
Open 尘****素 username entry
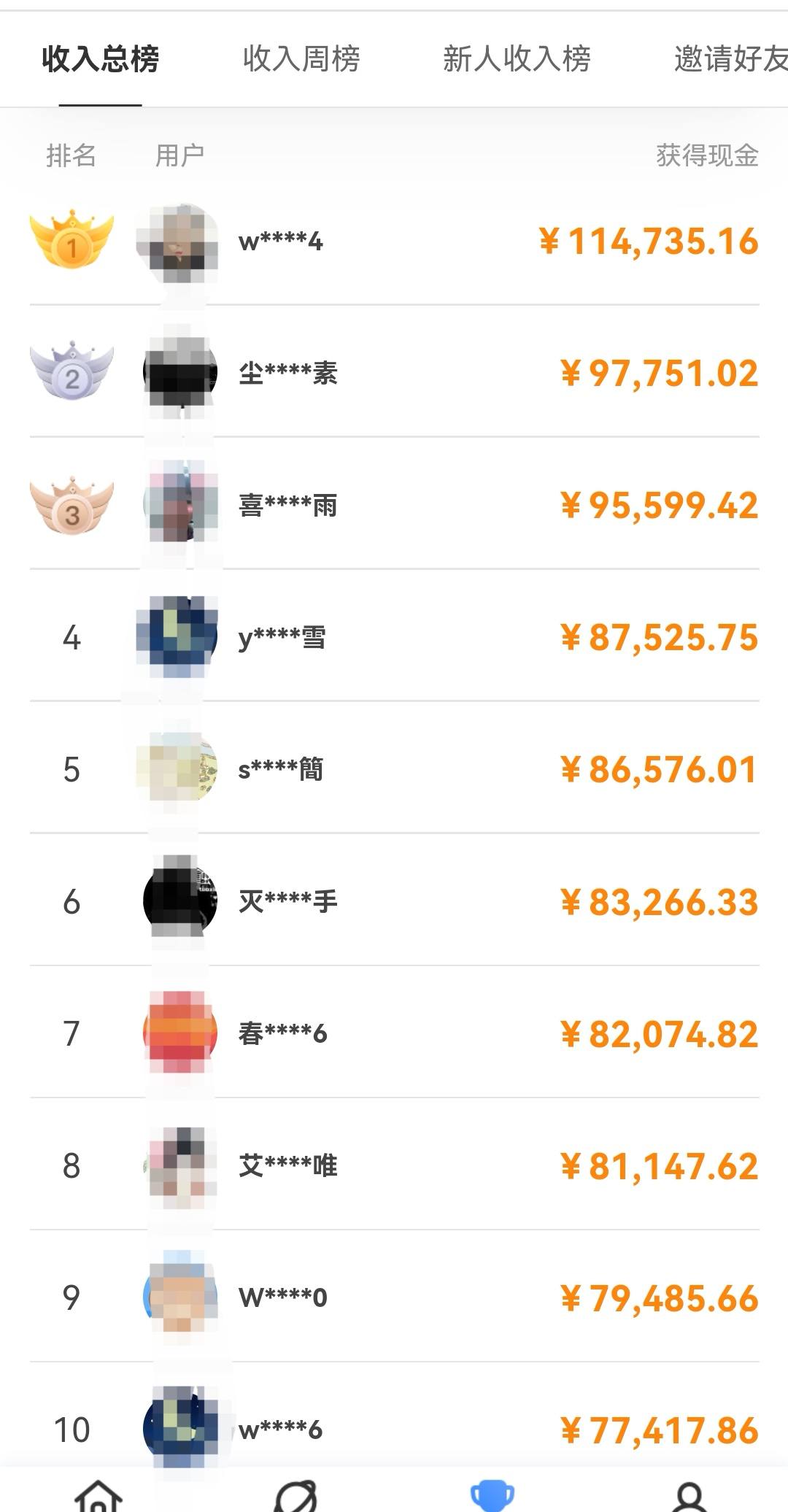click(x=288, y=374)
